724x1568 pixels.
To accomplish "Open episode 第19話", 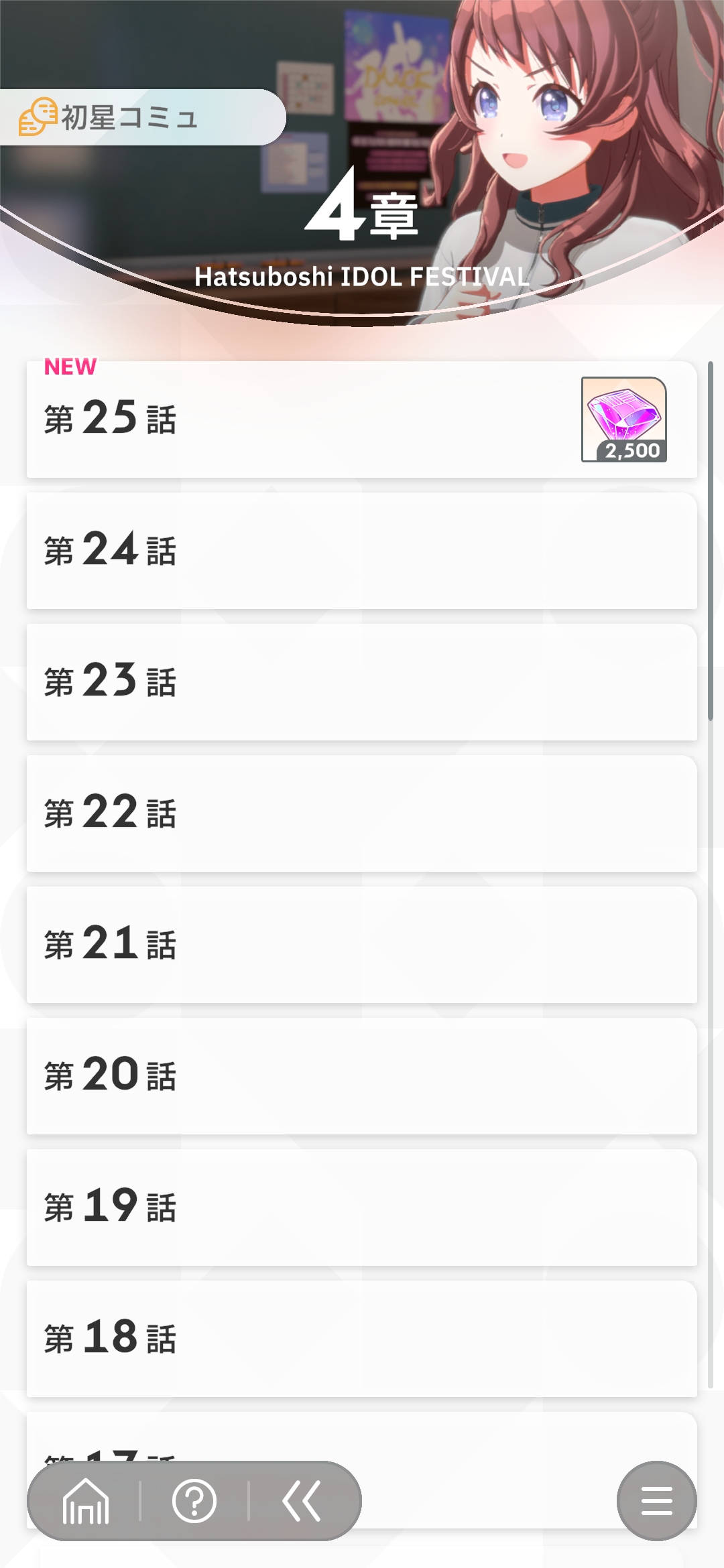I will (x=362, y=1207).
